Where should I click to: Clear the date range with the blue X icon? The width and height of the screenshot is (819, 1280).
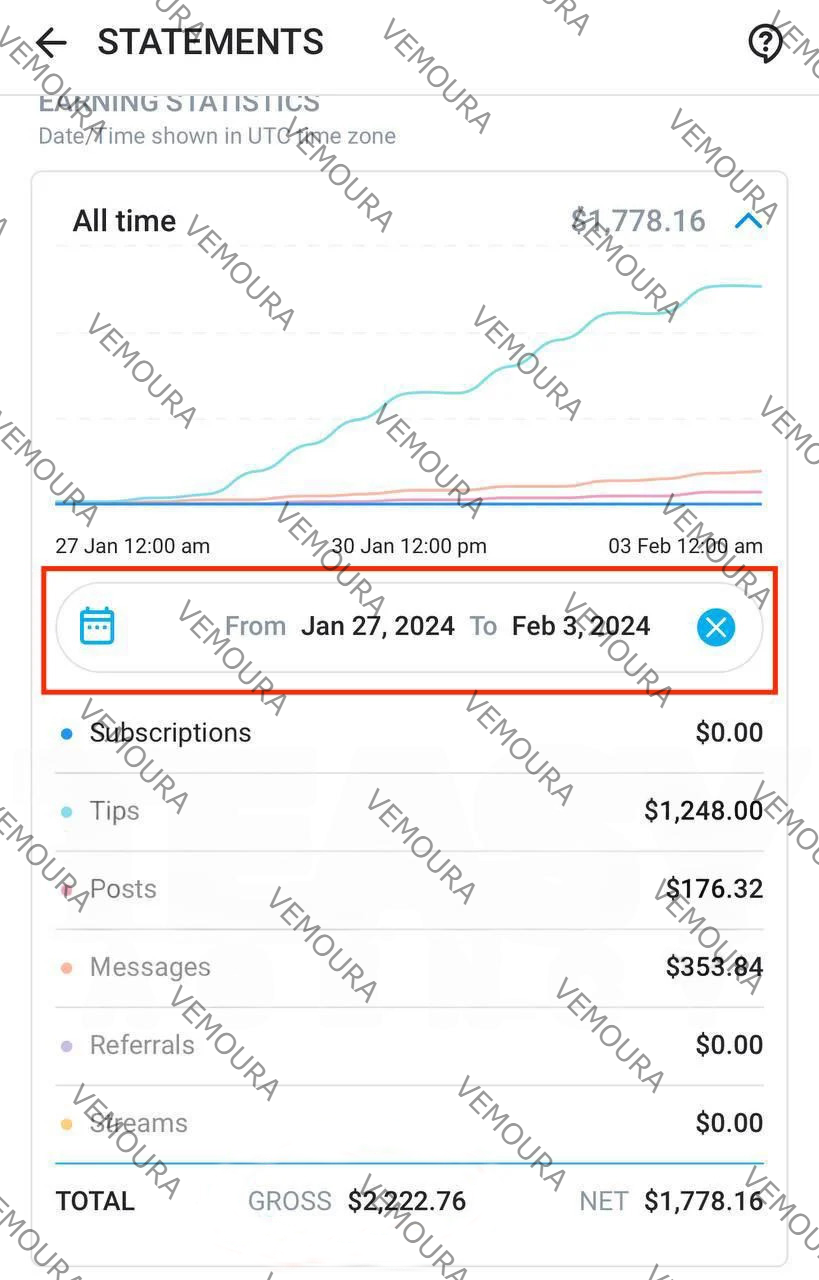coord(716,627)
